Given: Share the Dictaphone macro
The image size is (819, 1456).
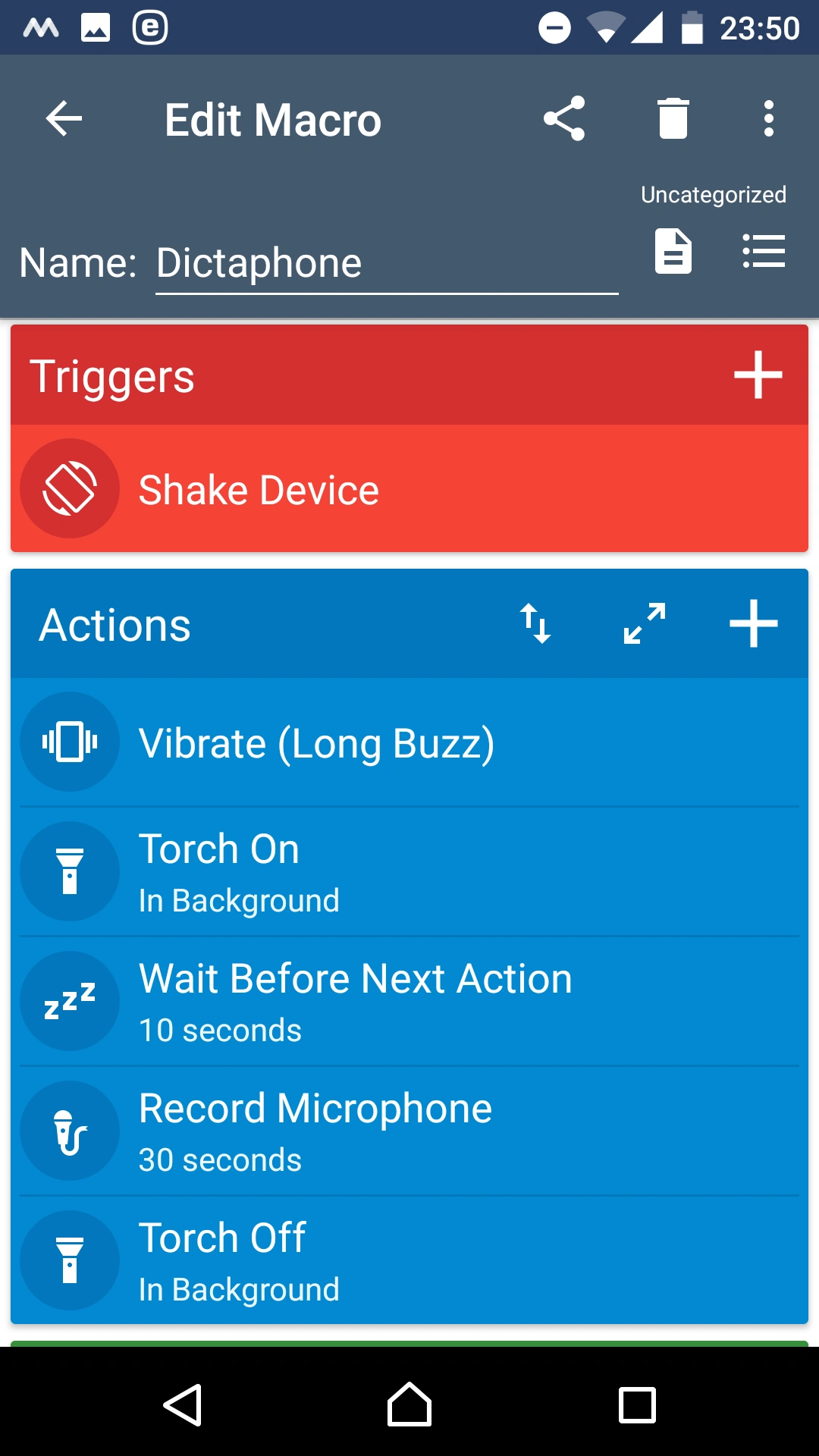Looking at the screenshot, I should coord(564,118).
